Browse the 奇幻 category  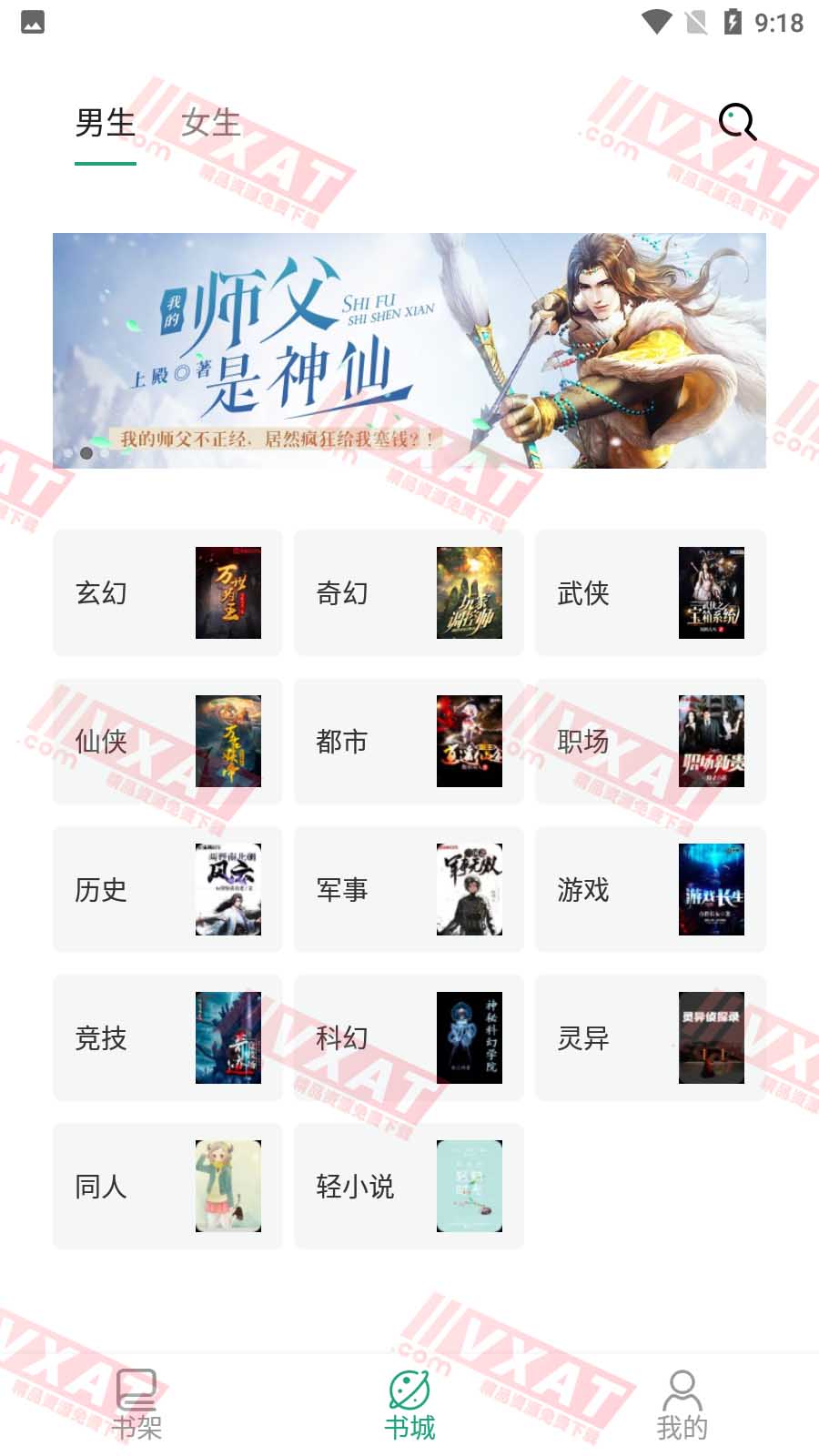(x=409, y=592)
